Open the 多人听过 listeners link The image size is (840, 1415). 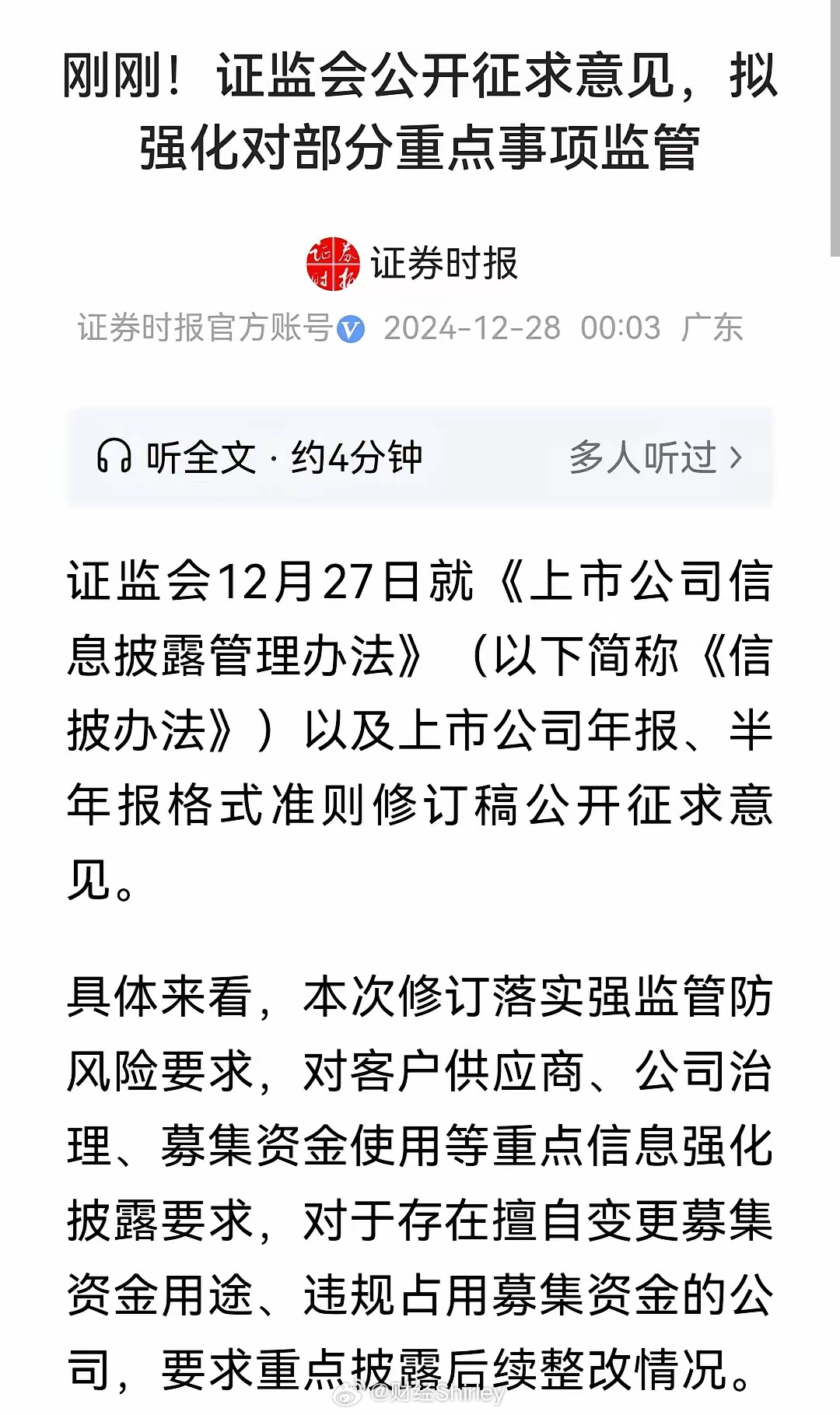coord(656,457)
